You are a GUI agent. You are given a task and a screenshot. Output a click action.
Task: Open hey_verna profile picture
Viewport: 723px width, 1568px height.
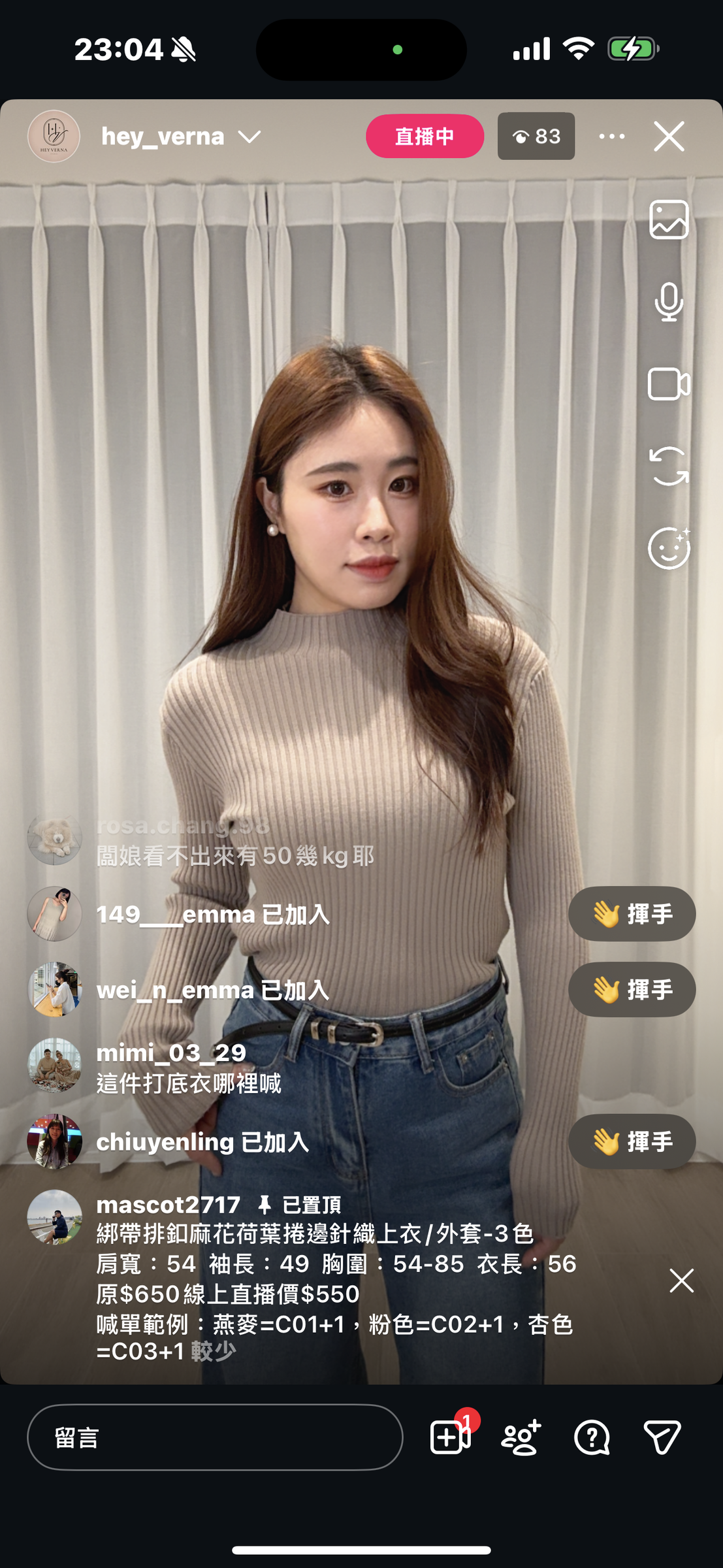[x=54, y=137]
